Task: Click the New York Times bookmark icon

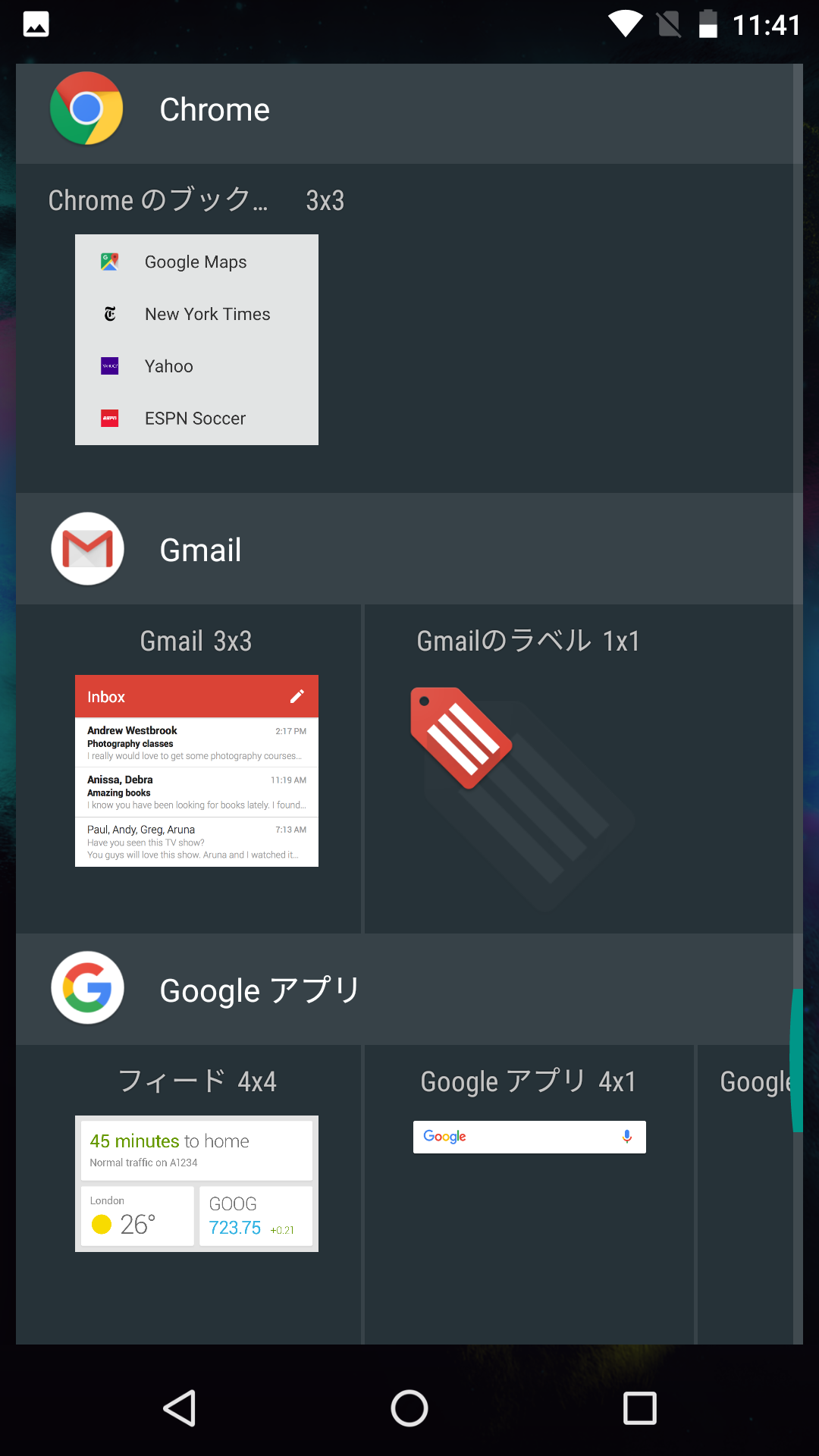Action: tap(109, 313)
